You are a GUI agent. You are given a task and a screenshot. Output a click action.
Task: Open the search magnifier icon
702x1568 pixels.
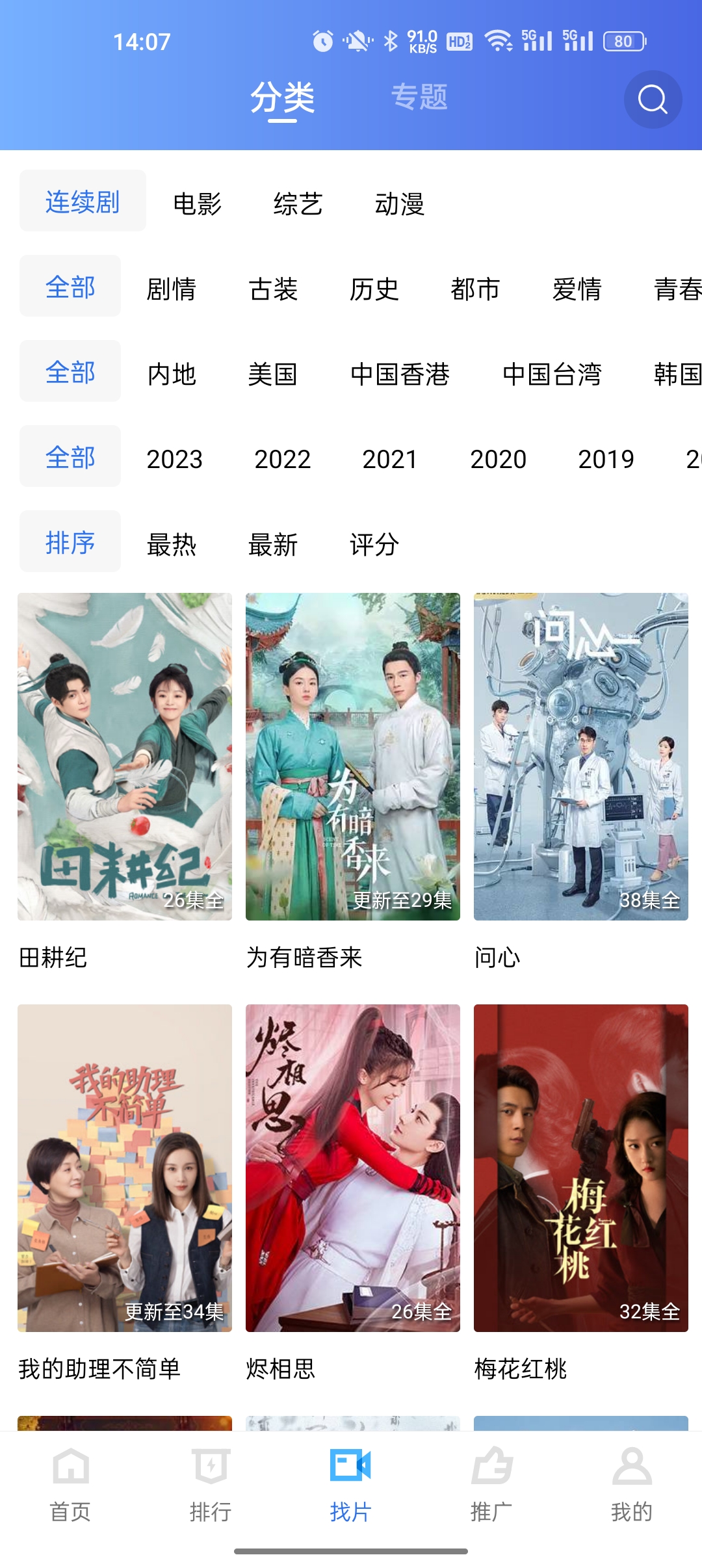pyautogui.click(x=653, y=99)
